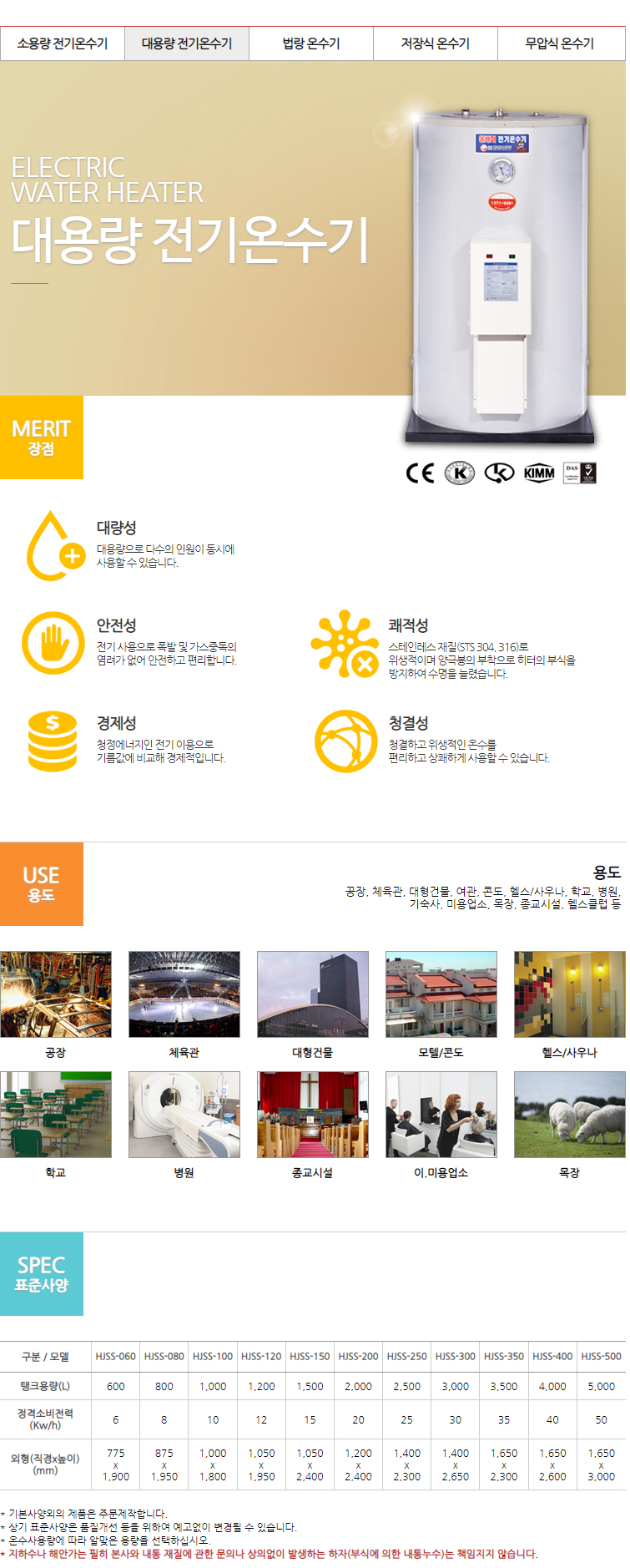Select the 대용량 전기온수기 tab
Screen dimensions: 630x1568
(x=187, y=43)
